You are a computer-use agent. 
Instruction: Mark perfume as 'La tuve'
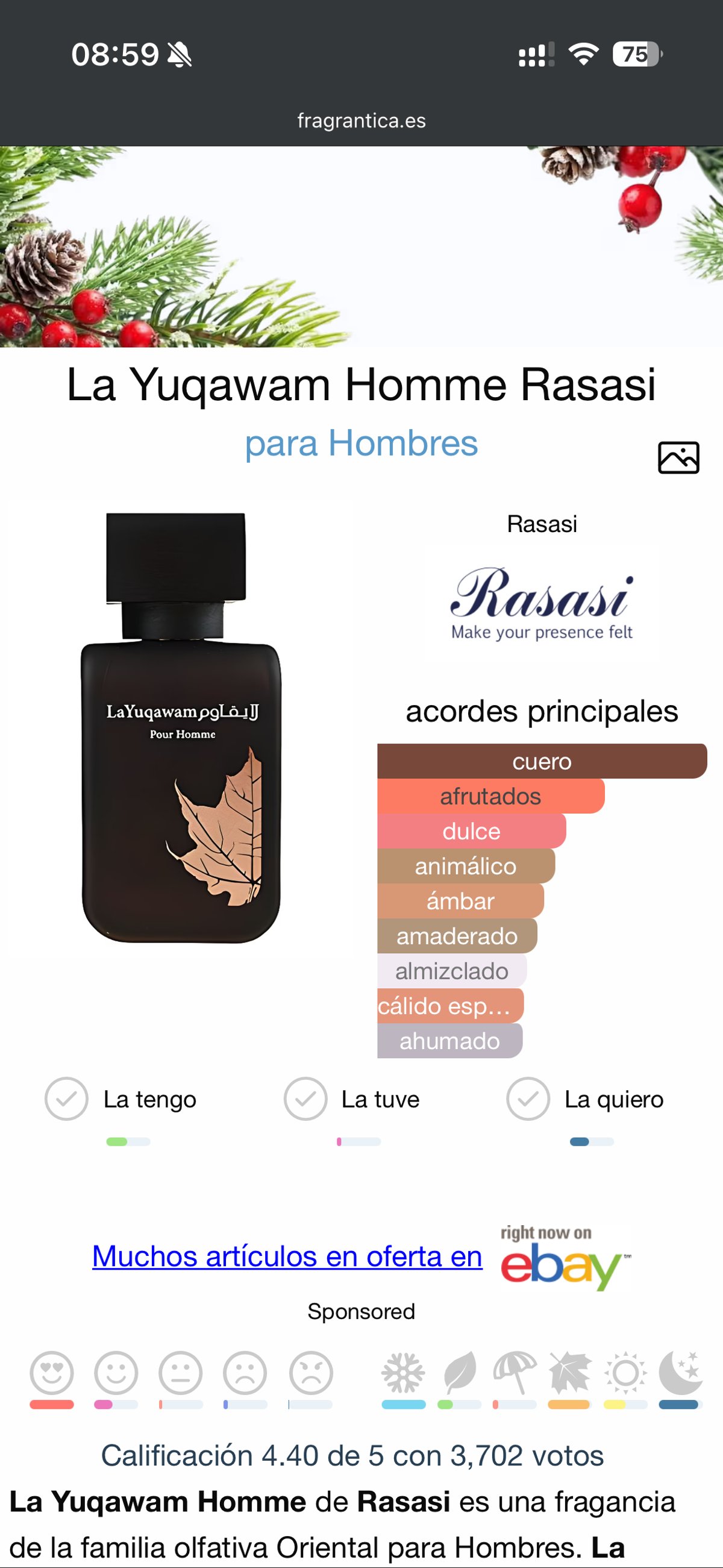pos(305,1099)
